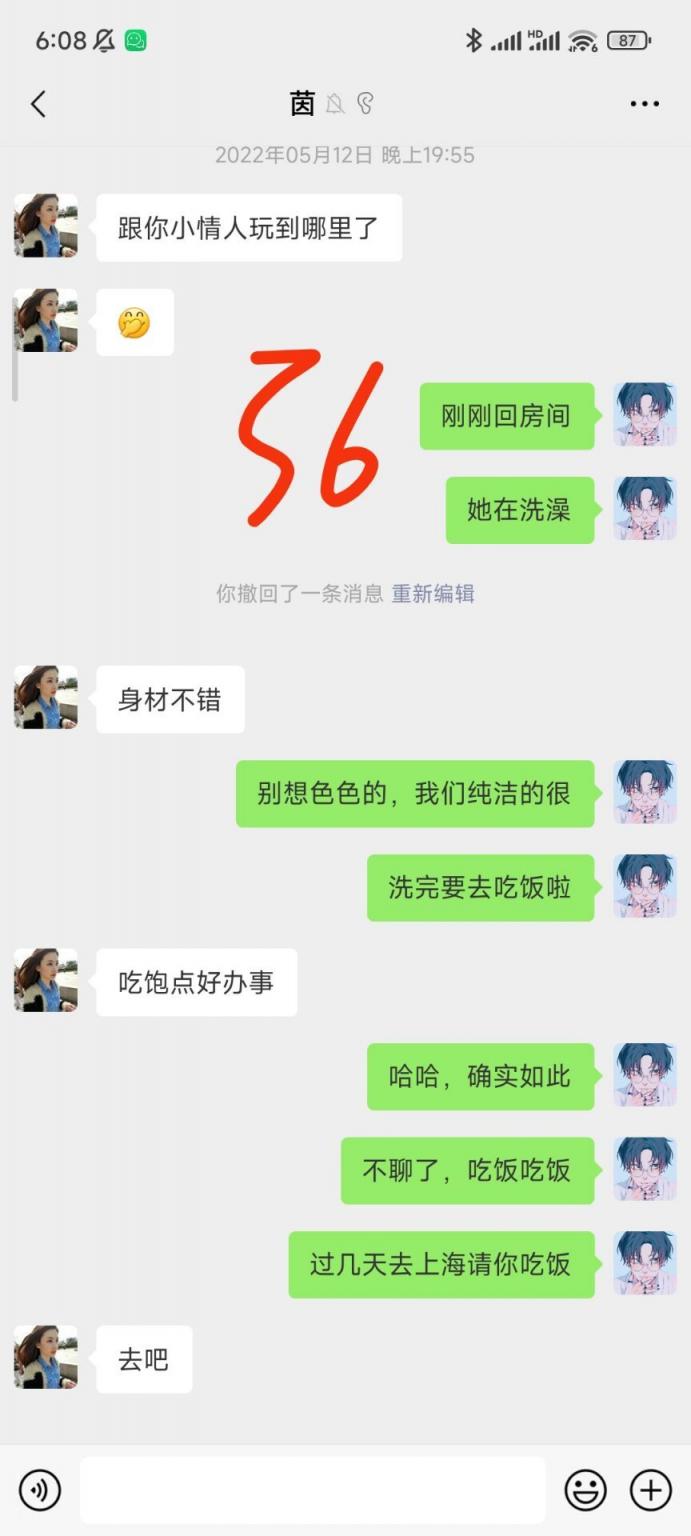Open contact avatar beside 身材不错
This screenshot has height=1536, width=691.
click(x=46, y=697)
